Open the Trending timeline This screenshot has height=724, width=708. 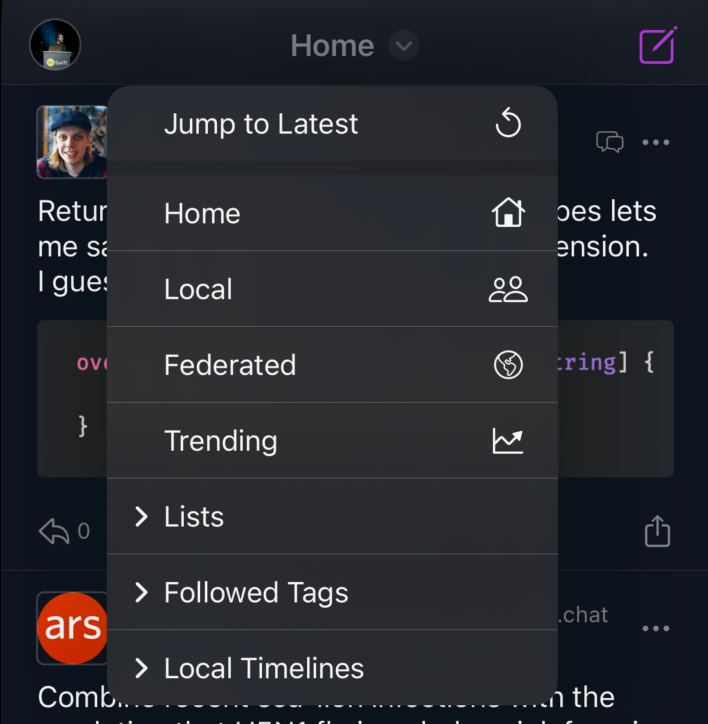[332, 441]
